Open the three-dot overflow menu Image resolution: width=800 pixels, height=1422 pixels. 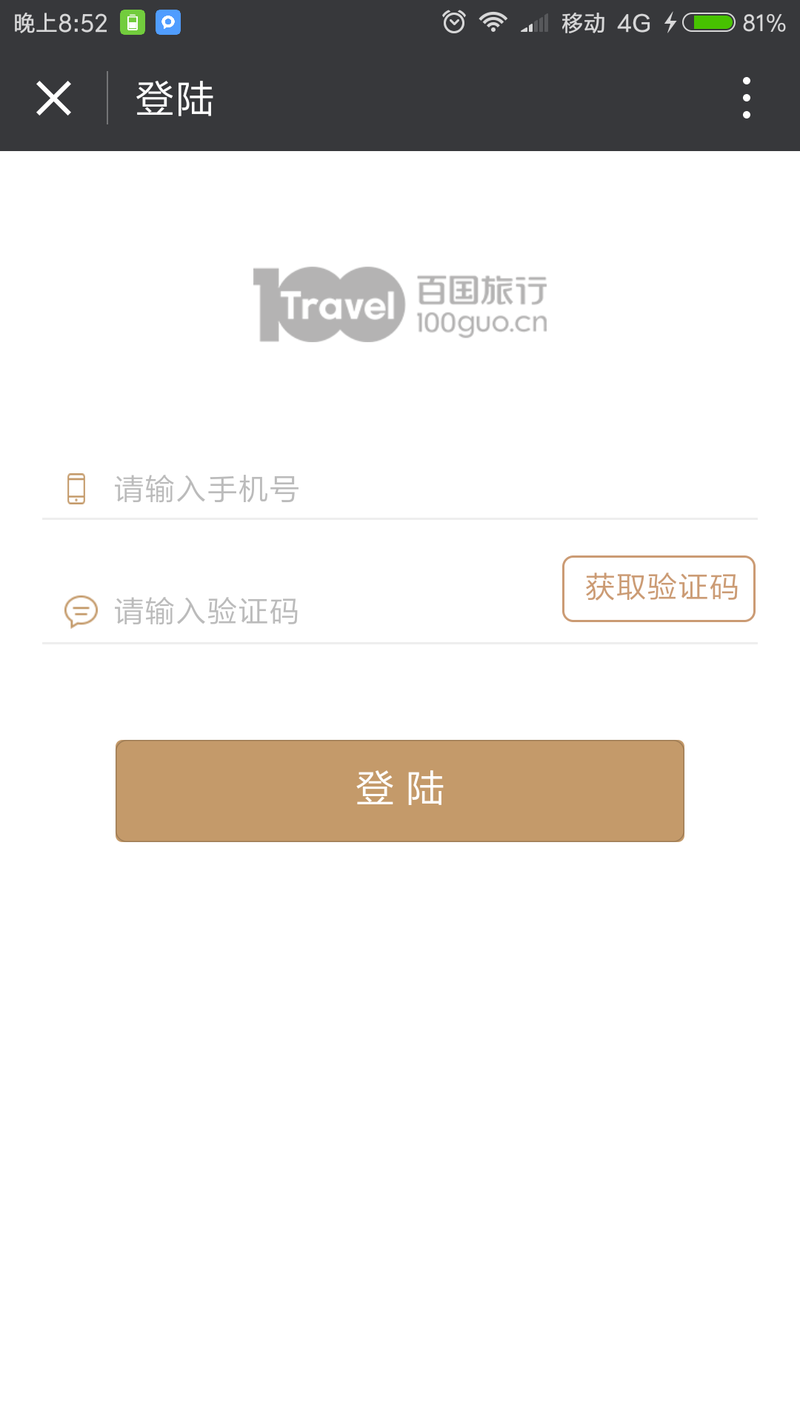746,99
